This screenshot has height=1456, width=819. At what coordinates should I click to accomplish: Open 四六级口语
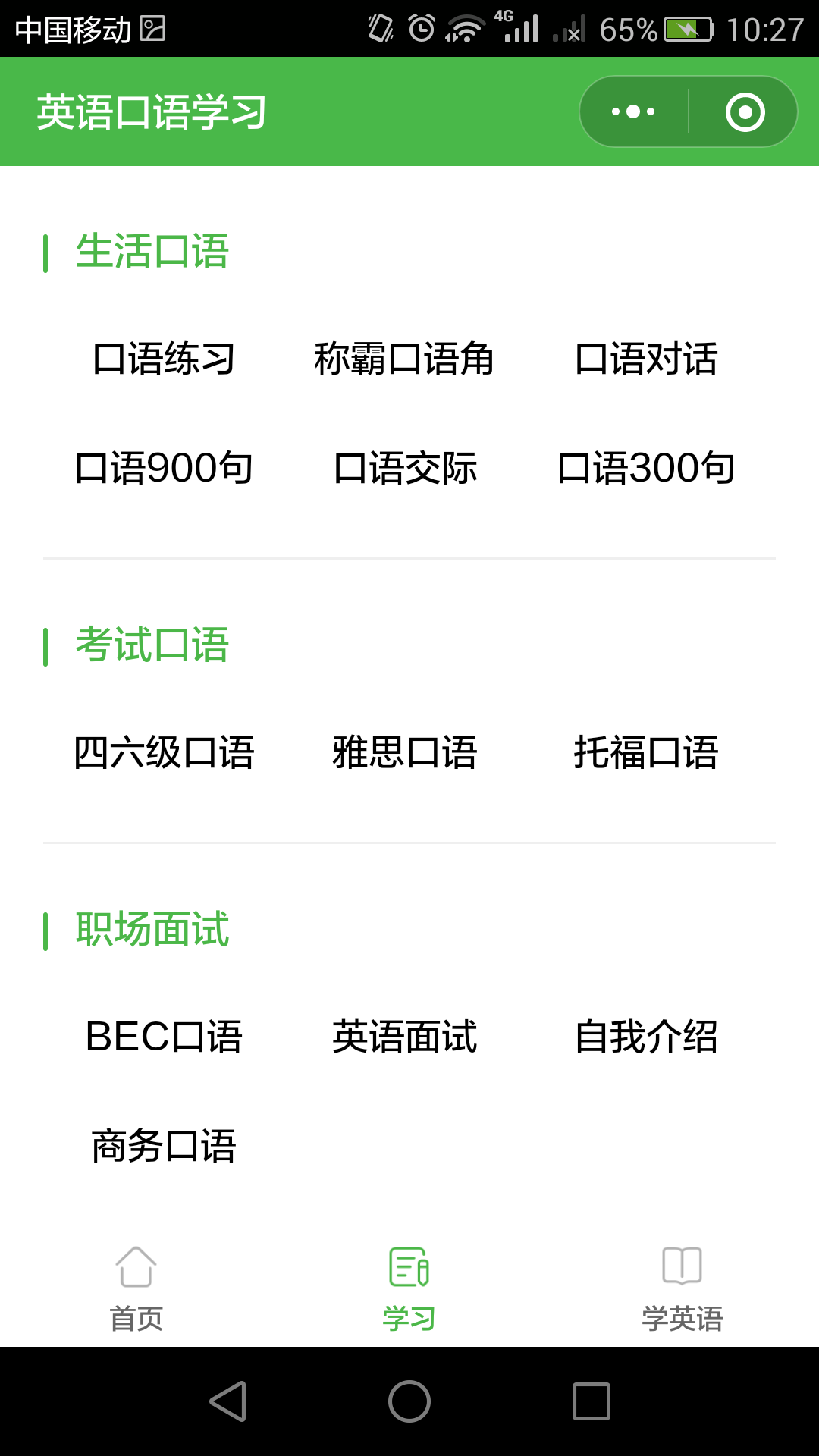point(164,752)
